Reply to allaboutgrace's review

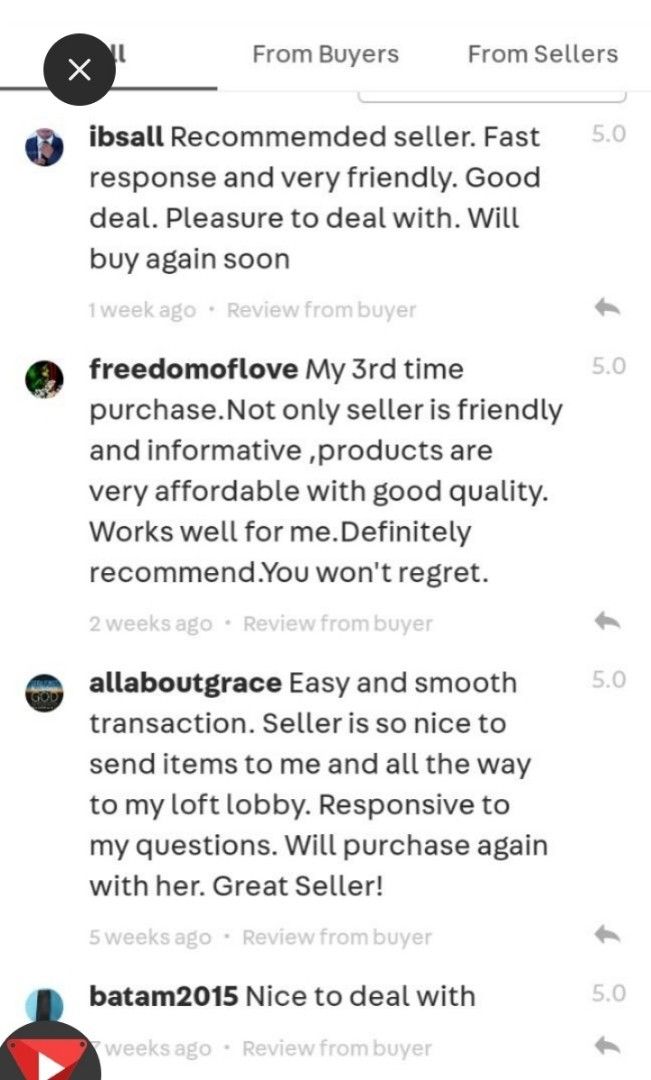(607, 936)
